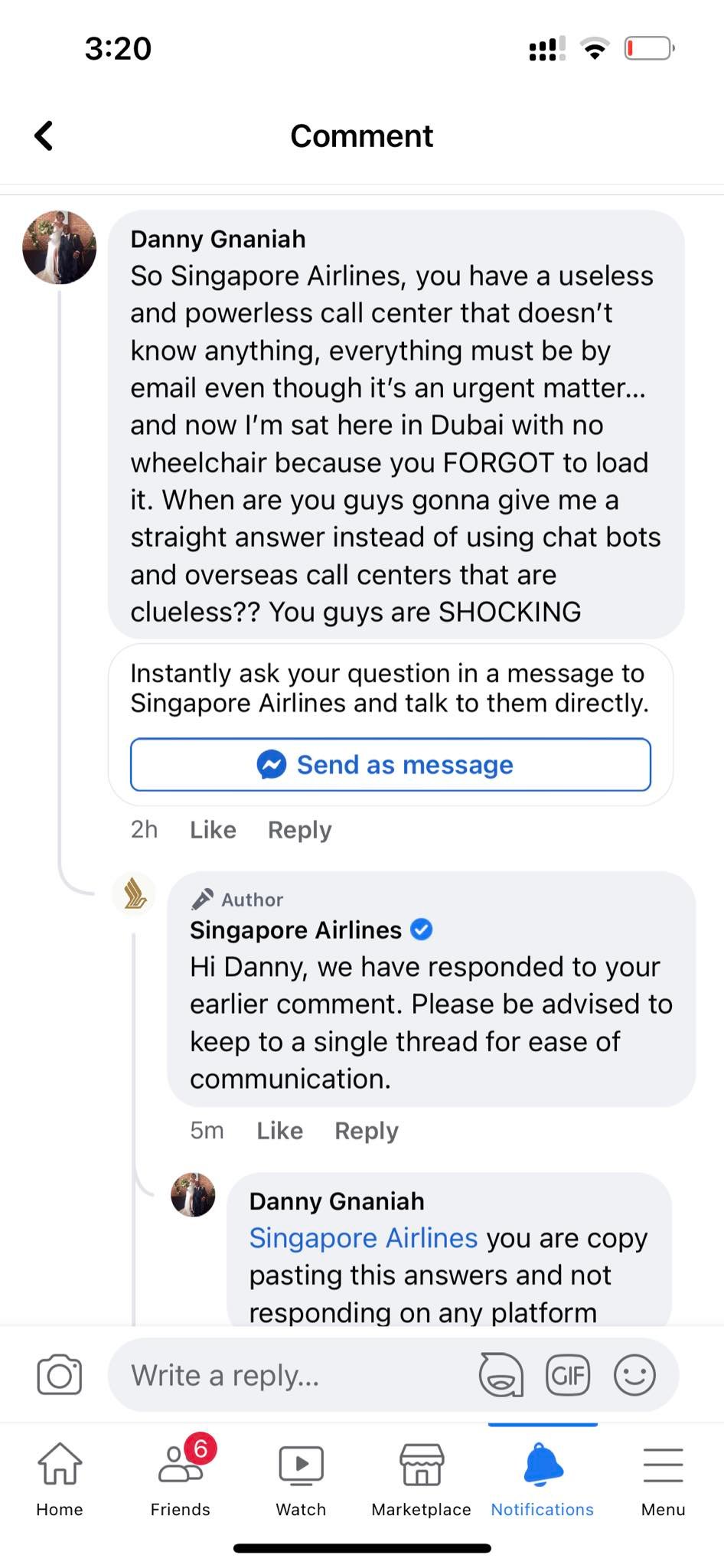The image size is (724, 1568).
Task: Reply to Singapore Airlines' comment
Action: pos(366,1131)
